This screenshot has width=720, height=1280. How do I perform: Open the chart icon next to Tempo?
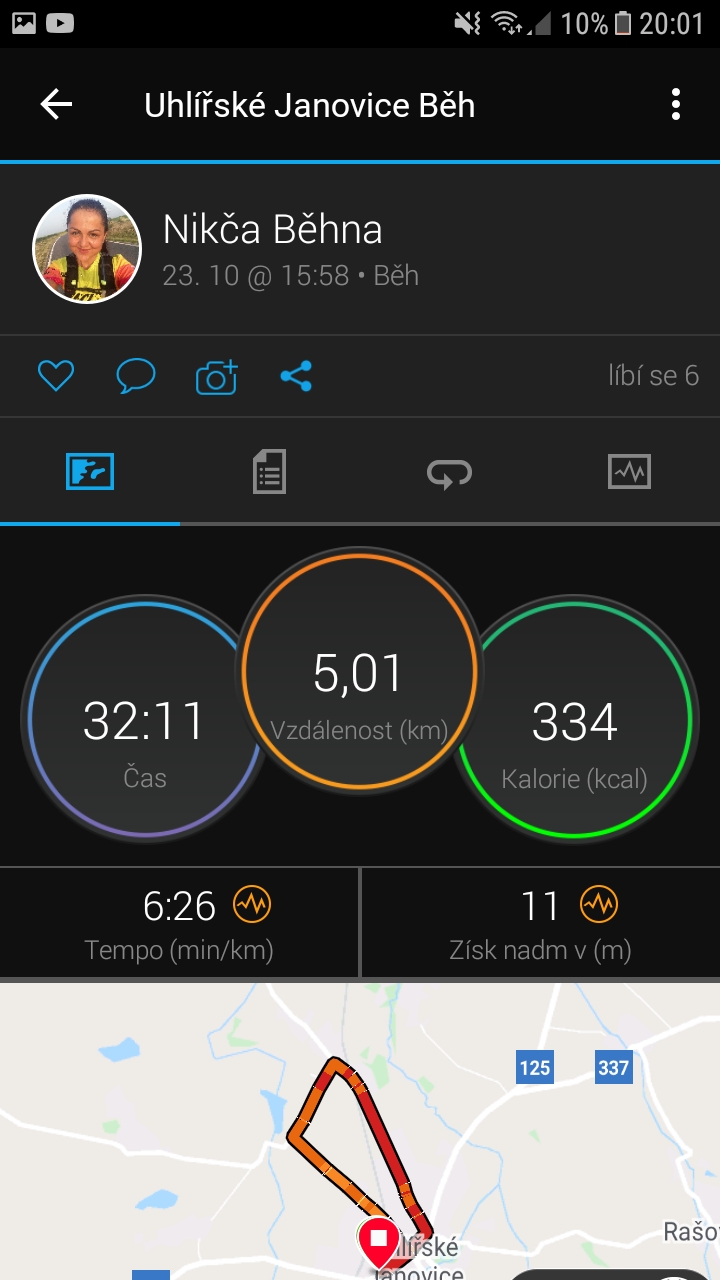click(x=252, y=905)
